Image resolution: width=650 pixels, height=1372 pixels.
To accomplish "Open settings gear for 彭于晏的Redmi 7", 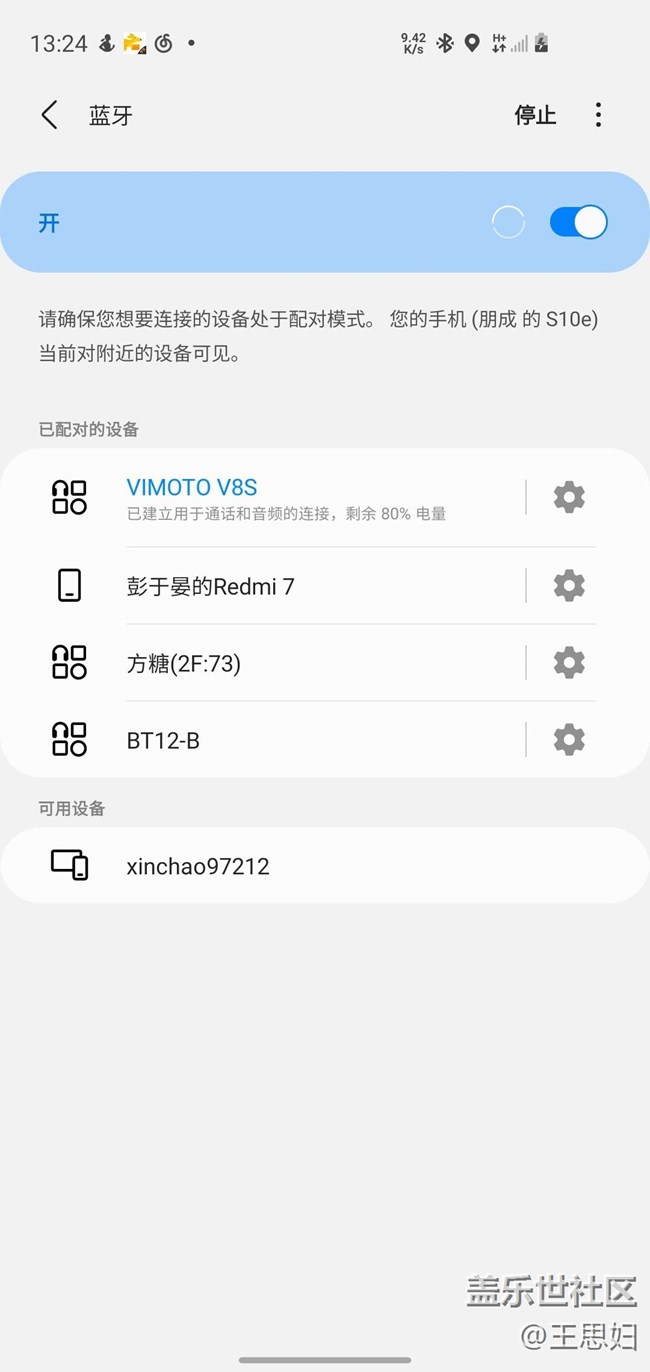I will (x=569, y=585).
